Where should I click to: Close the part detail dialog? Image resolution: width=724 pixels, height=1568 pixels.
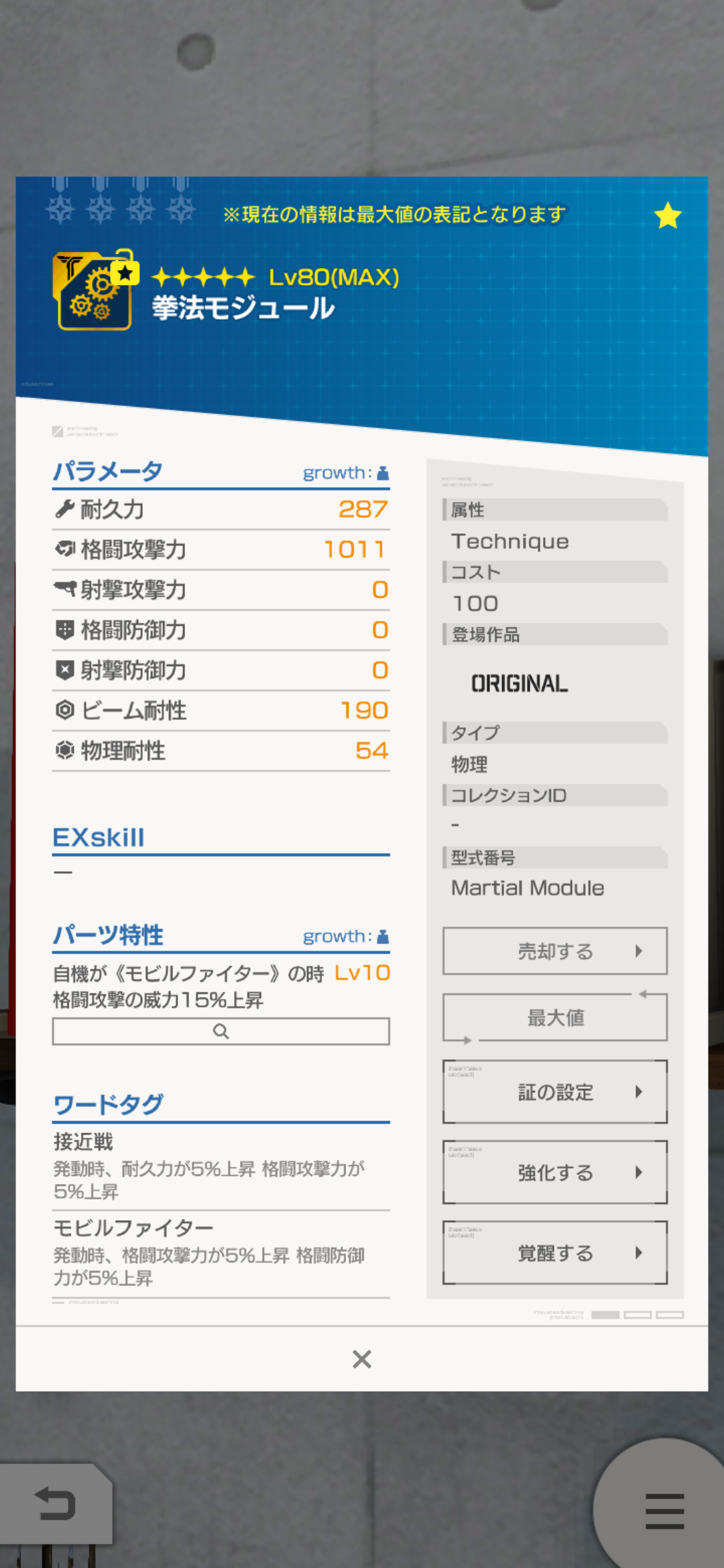[x=362, y=1359]
